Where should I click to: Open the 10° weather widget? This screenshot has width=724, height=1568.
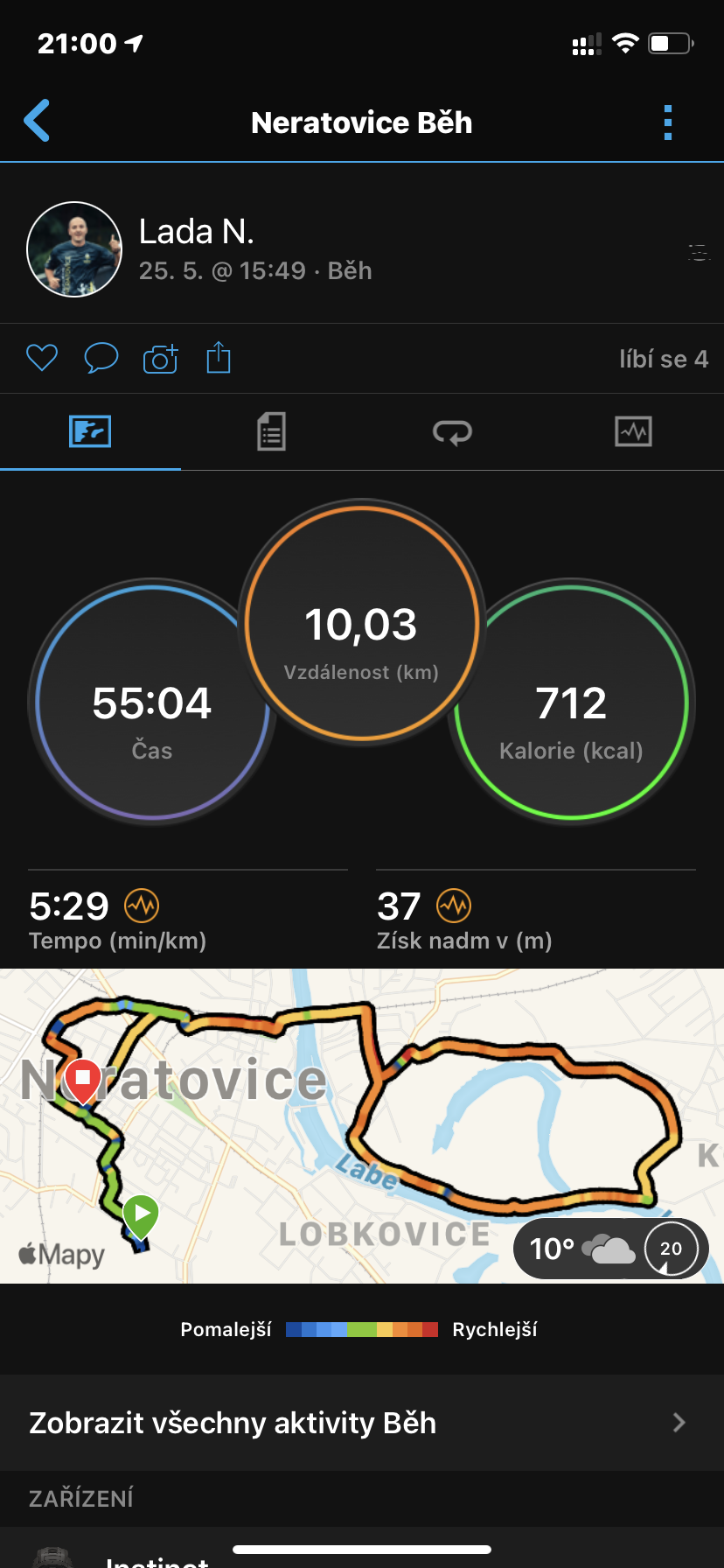(610, 1249)
